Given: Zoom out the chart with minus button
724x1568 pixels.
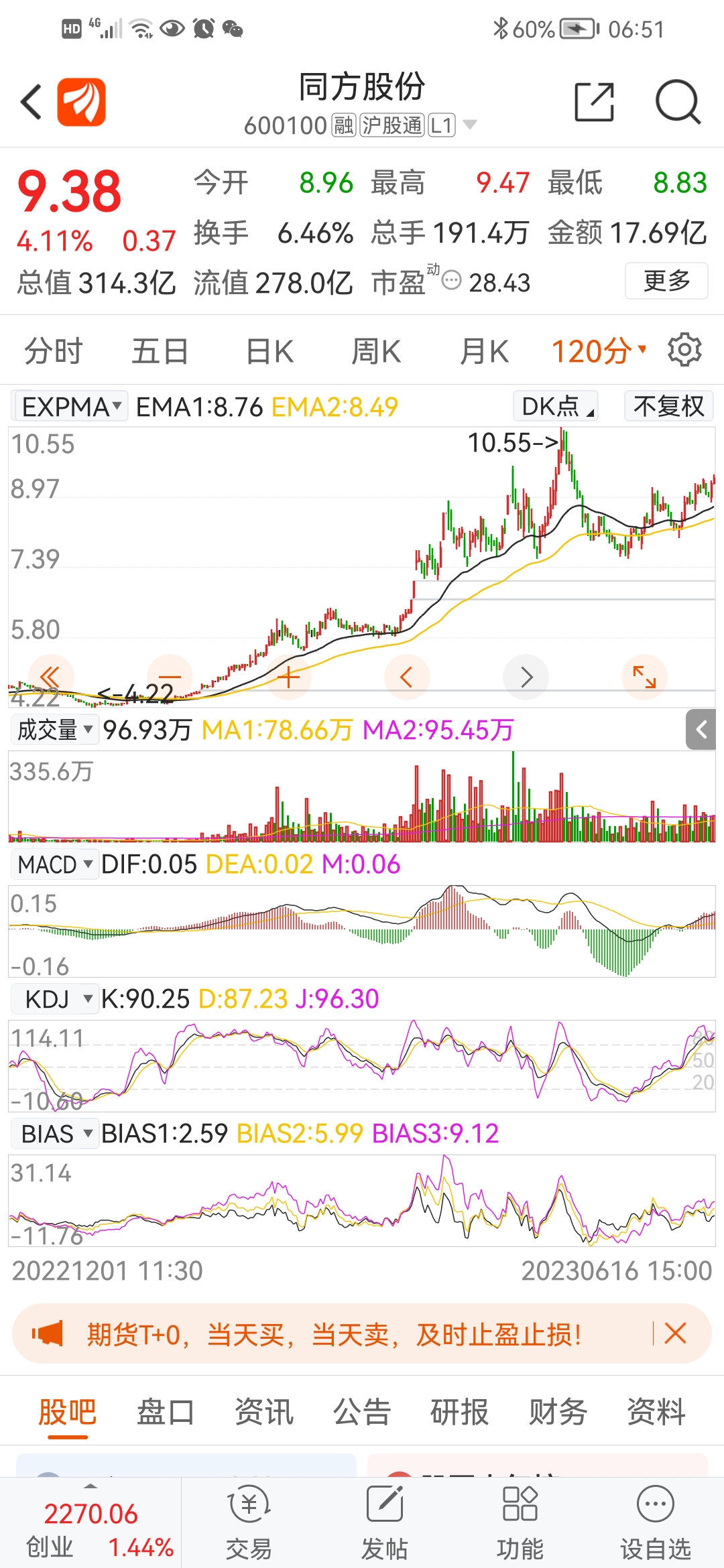Looking at the screenshot, I should coord(170,677).
